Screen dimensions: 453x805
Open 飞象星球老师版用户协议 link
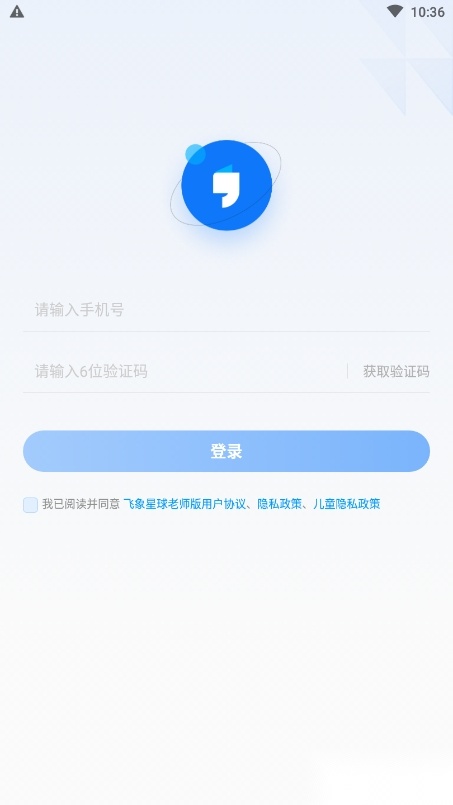(184, 504)
